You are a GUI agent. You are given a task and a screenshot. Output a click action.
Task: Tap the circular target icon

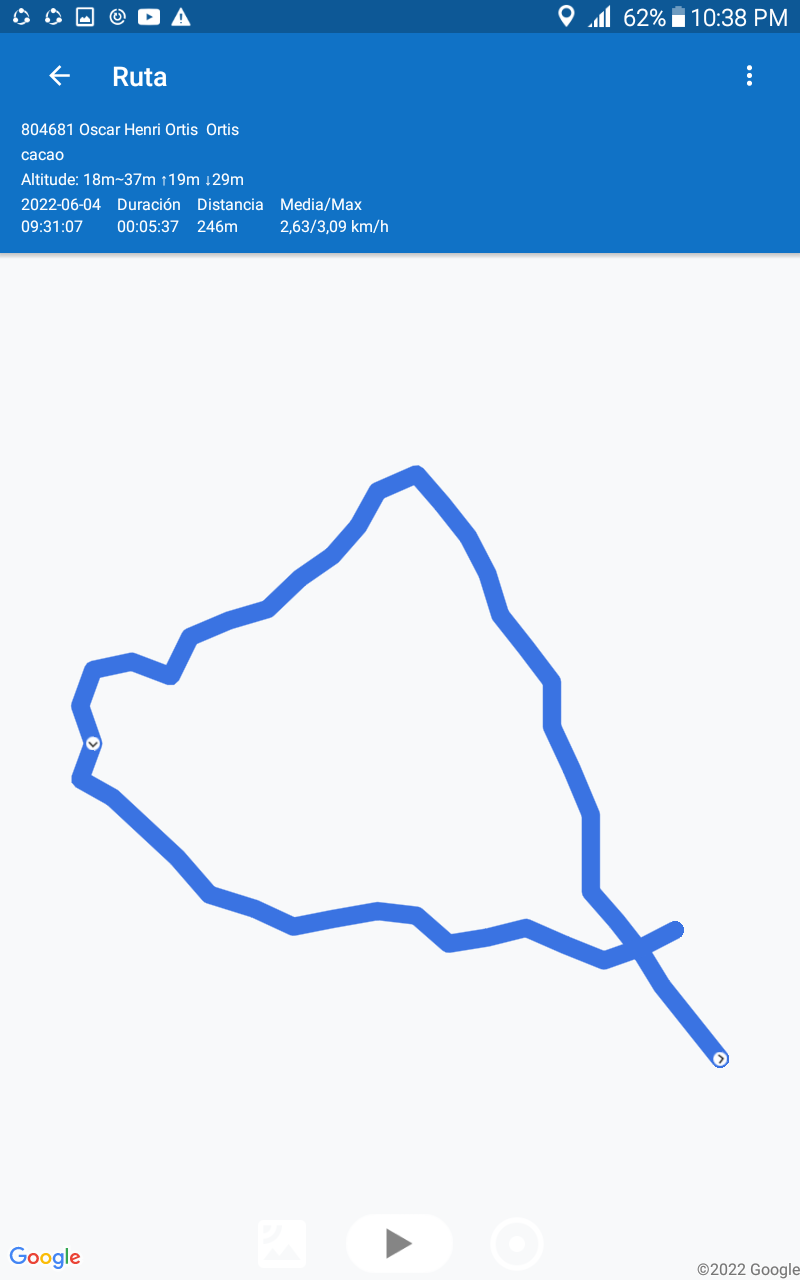tap(517, 1244)
